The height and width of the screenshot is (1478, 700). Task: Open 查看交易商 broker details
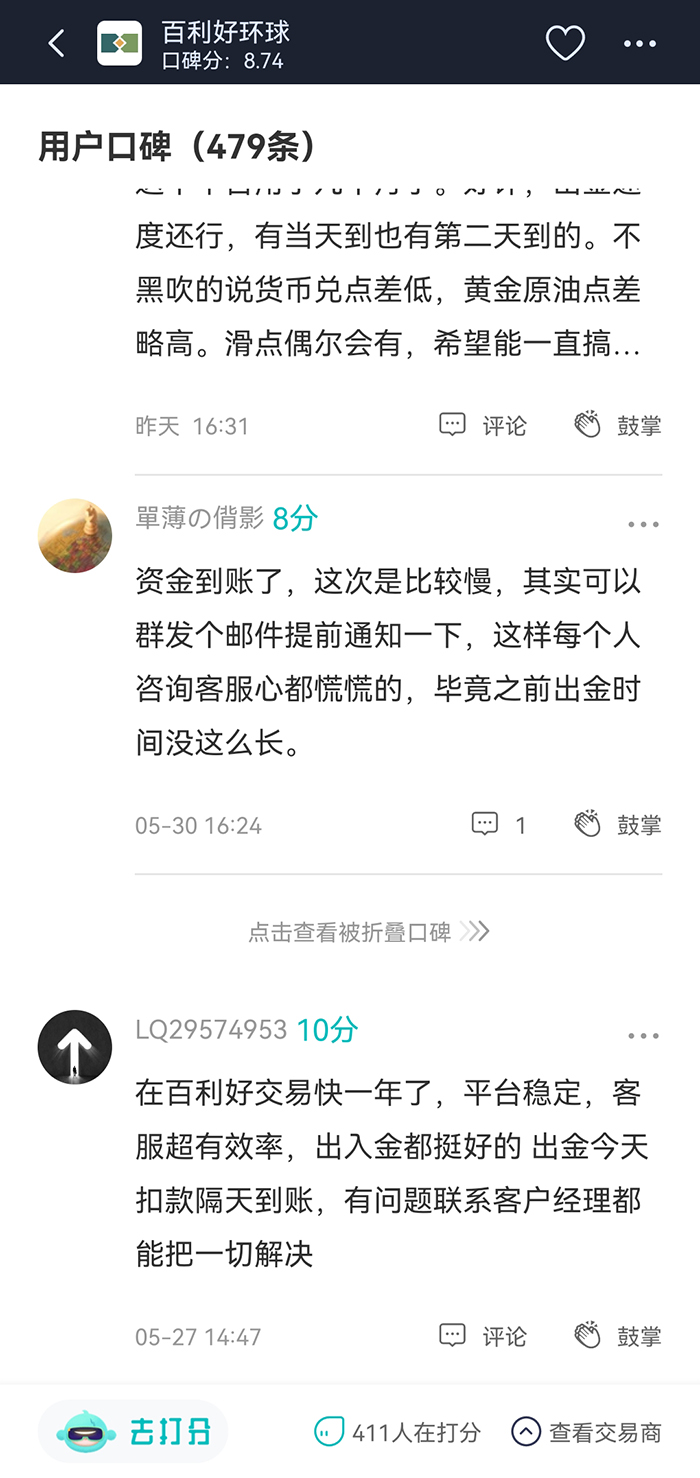click(x=586, y=1432)
